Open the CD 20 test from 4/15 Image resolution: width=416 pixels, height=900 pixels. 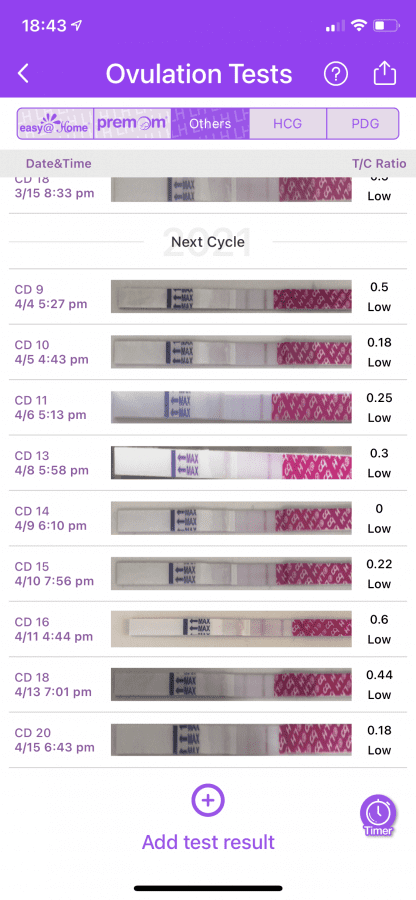click(x=208, y=740)
